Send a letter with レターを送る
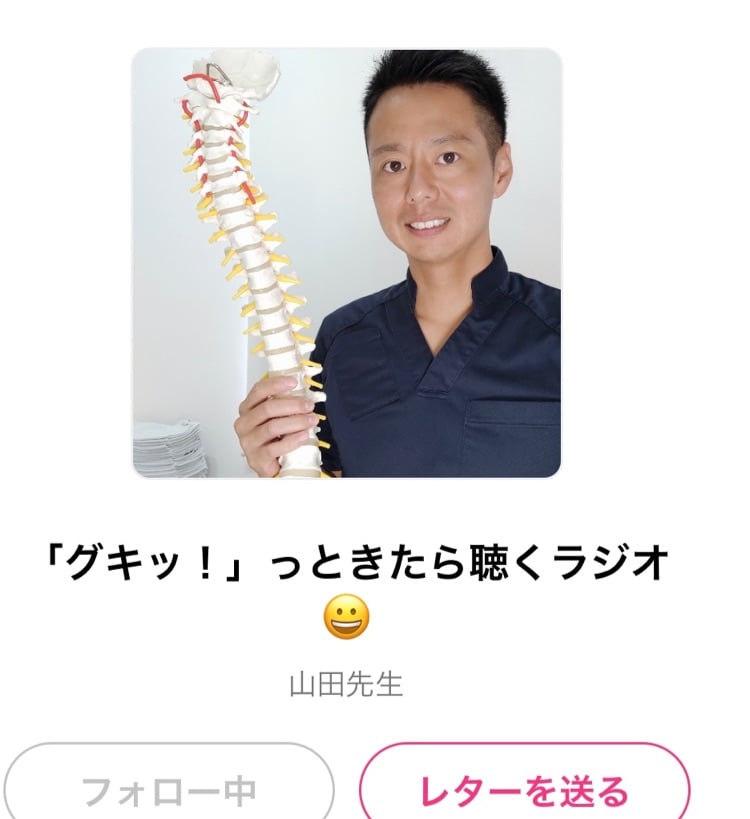 524,789
